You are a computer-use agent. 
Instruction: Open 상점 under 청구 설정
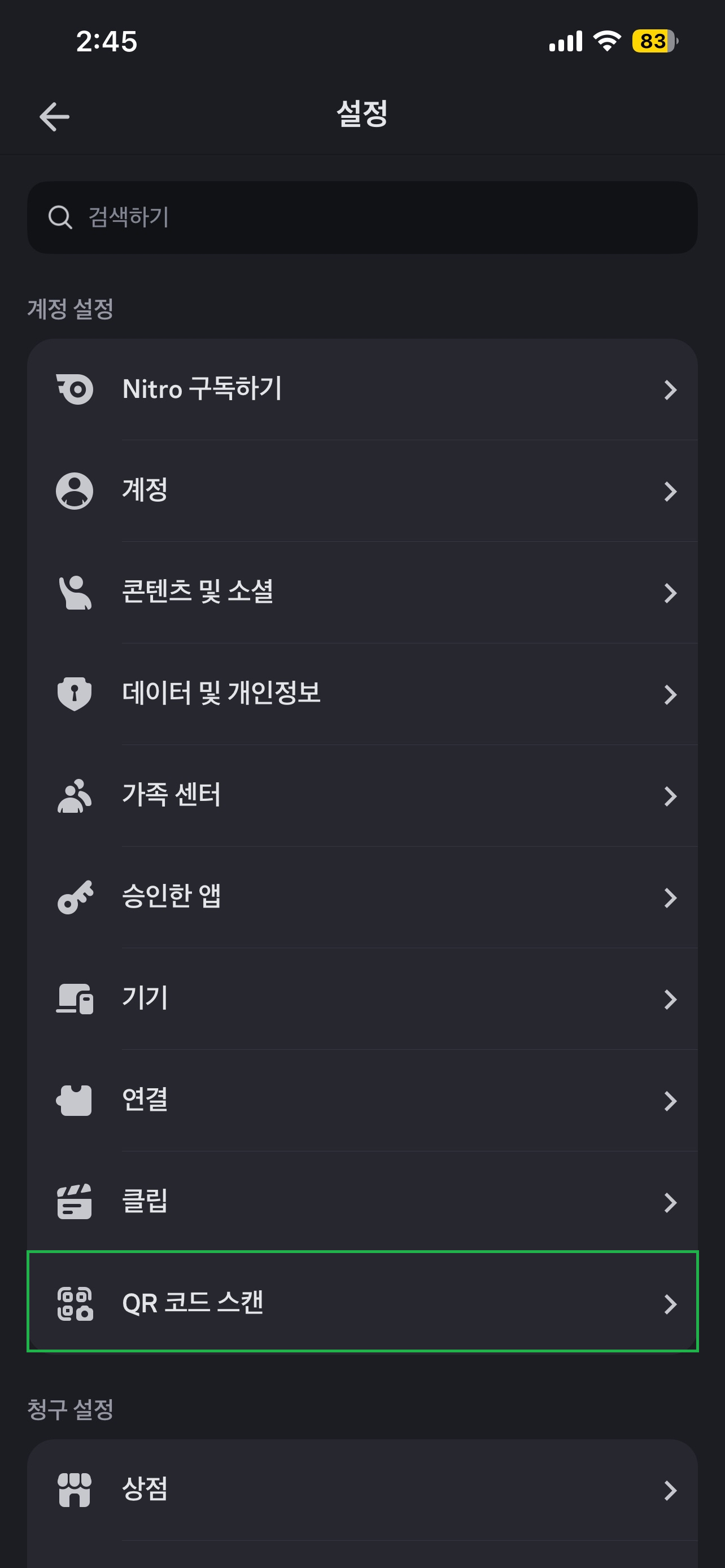coord(362,1490)
